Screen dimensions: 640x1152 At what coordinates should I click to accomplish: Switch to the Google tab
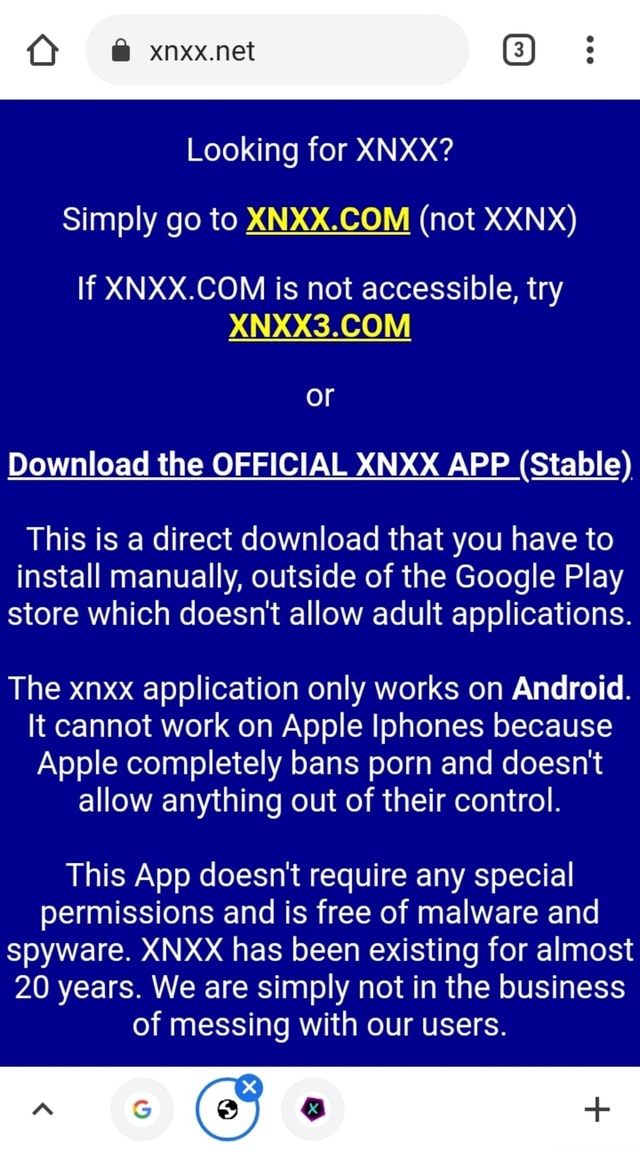(x=142, y=1109)
